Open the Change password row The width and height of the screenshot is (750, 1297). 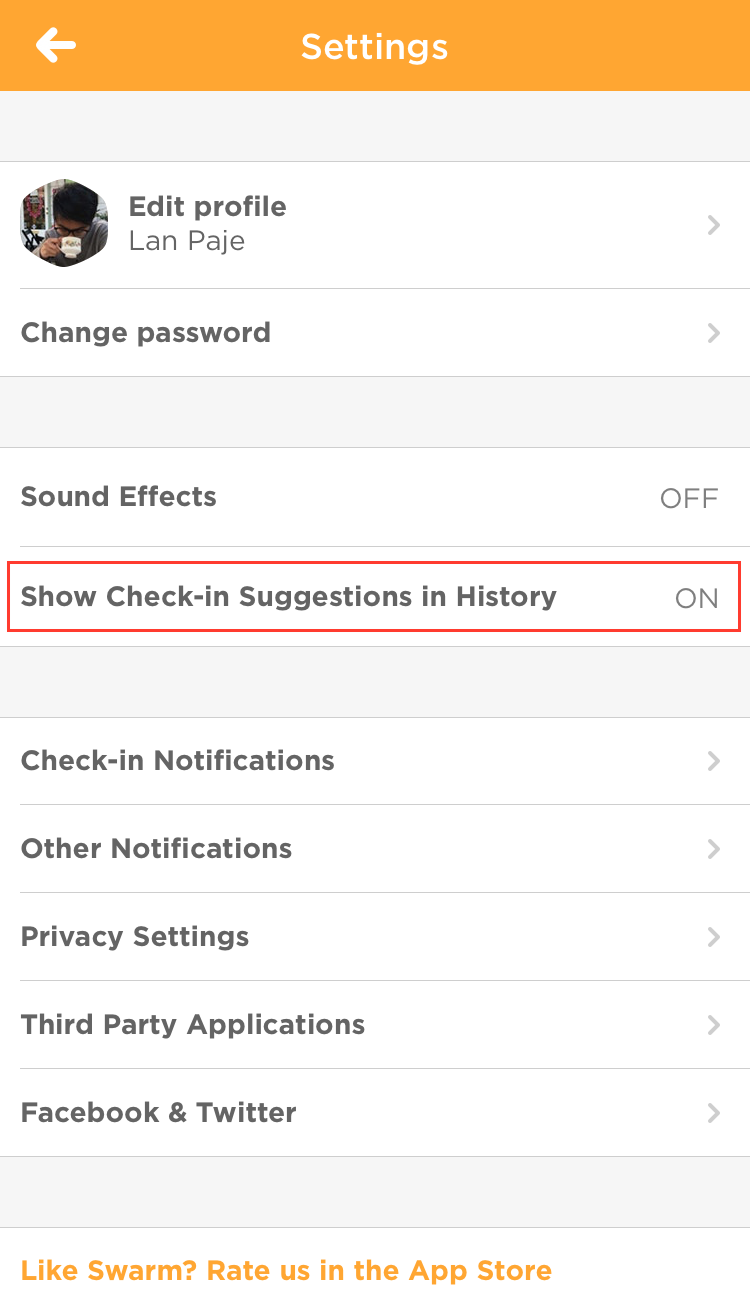pos(374,333)
